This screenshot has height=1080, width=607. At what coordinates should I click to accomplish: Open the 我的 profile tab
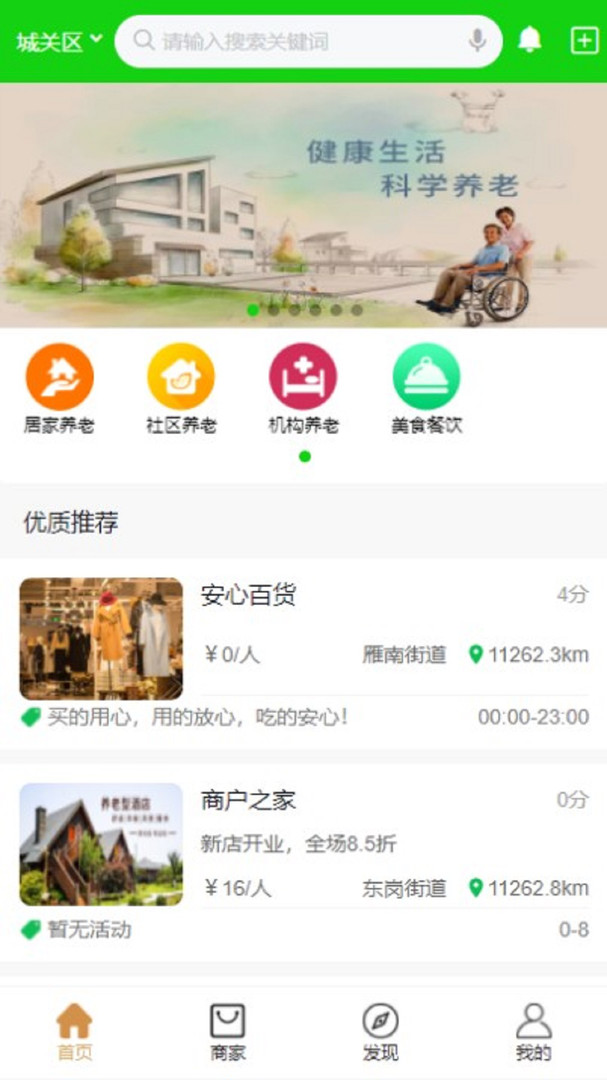(533, 1032)
